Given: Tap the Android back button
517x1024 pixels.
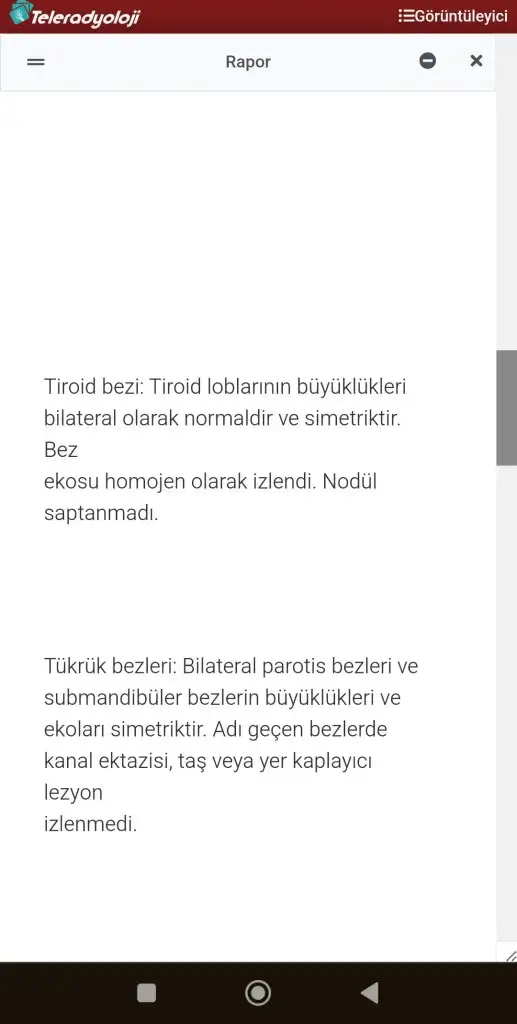Looking at the screenshot, I should 369,993.
